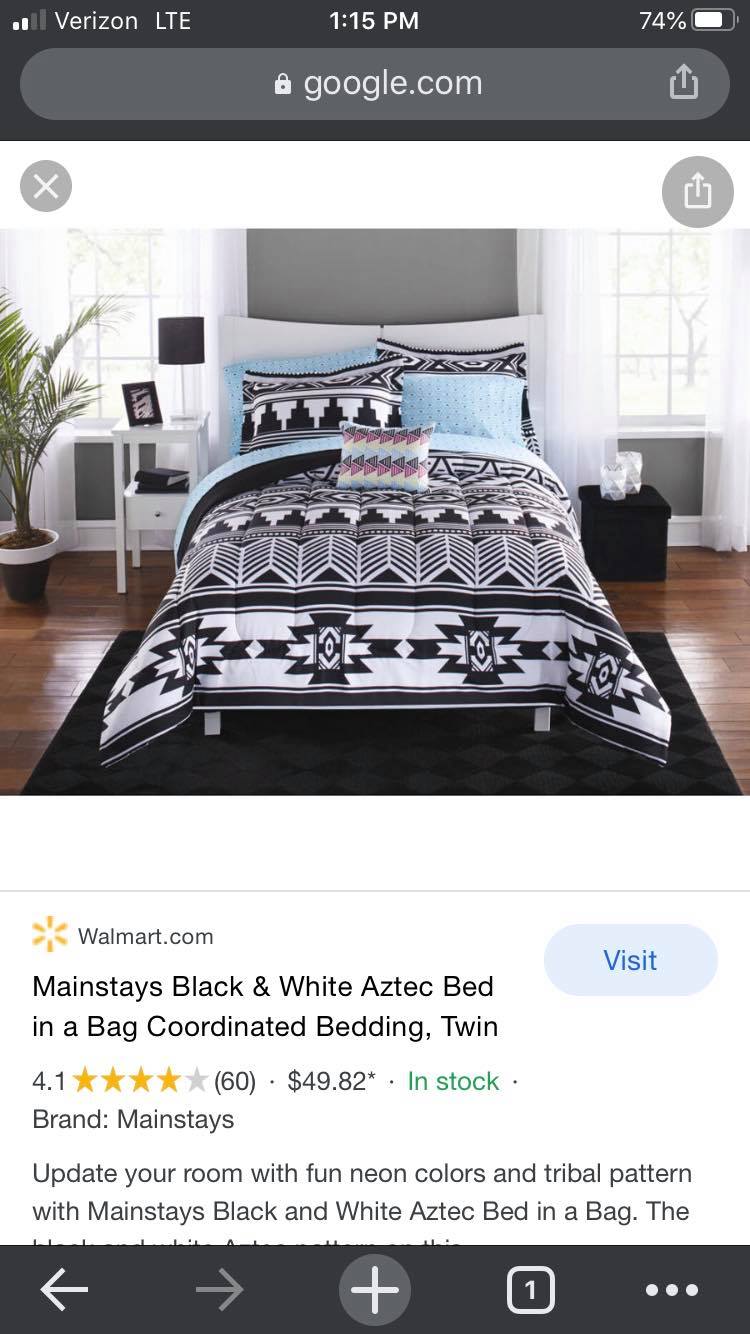Close the image preview
The image size is (750, 1334).
pyautogui.click(x=46, y=186)
